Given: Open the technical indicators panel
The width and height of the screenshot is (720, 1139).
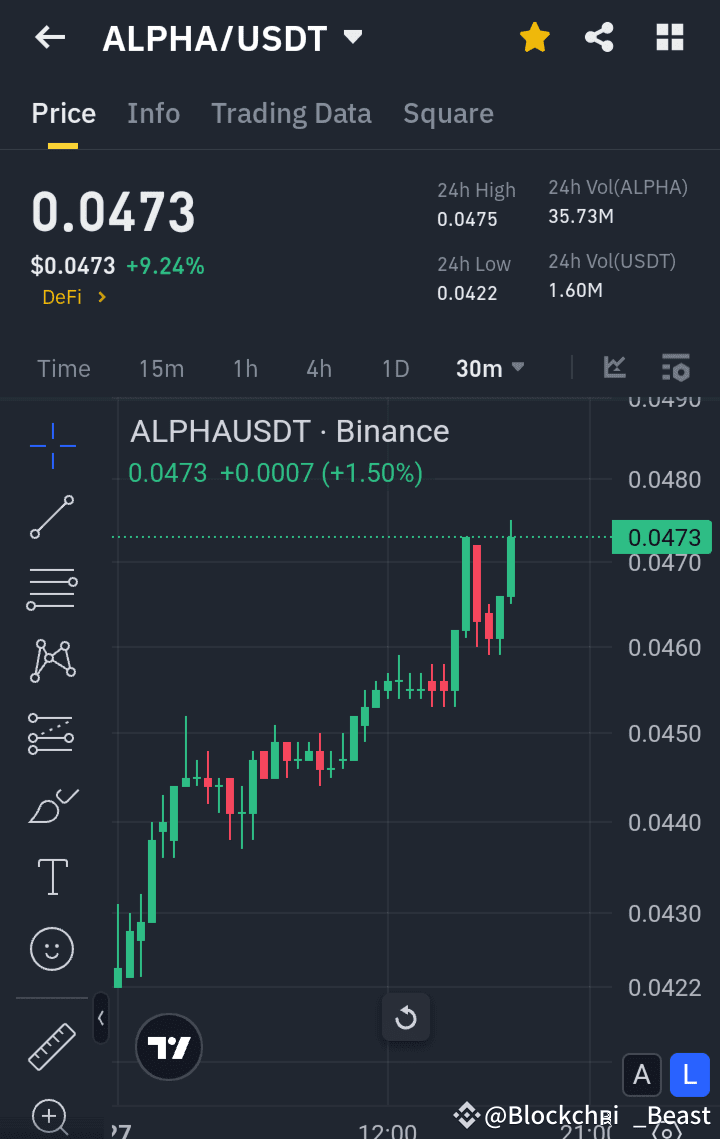Looking at the screenshot, I should [676, 367].
